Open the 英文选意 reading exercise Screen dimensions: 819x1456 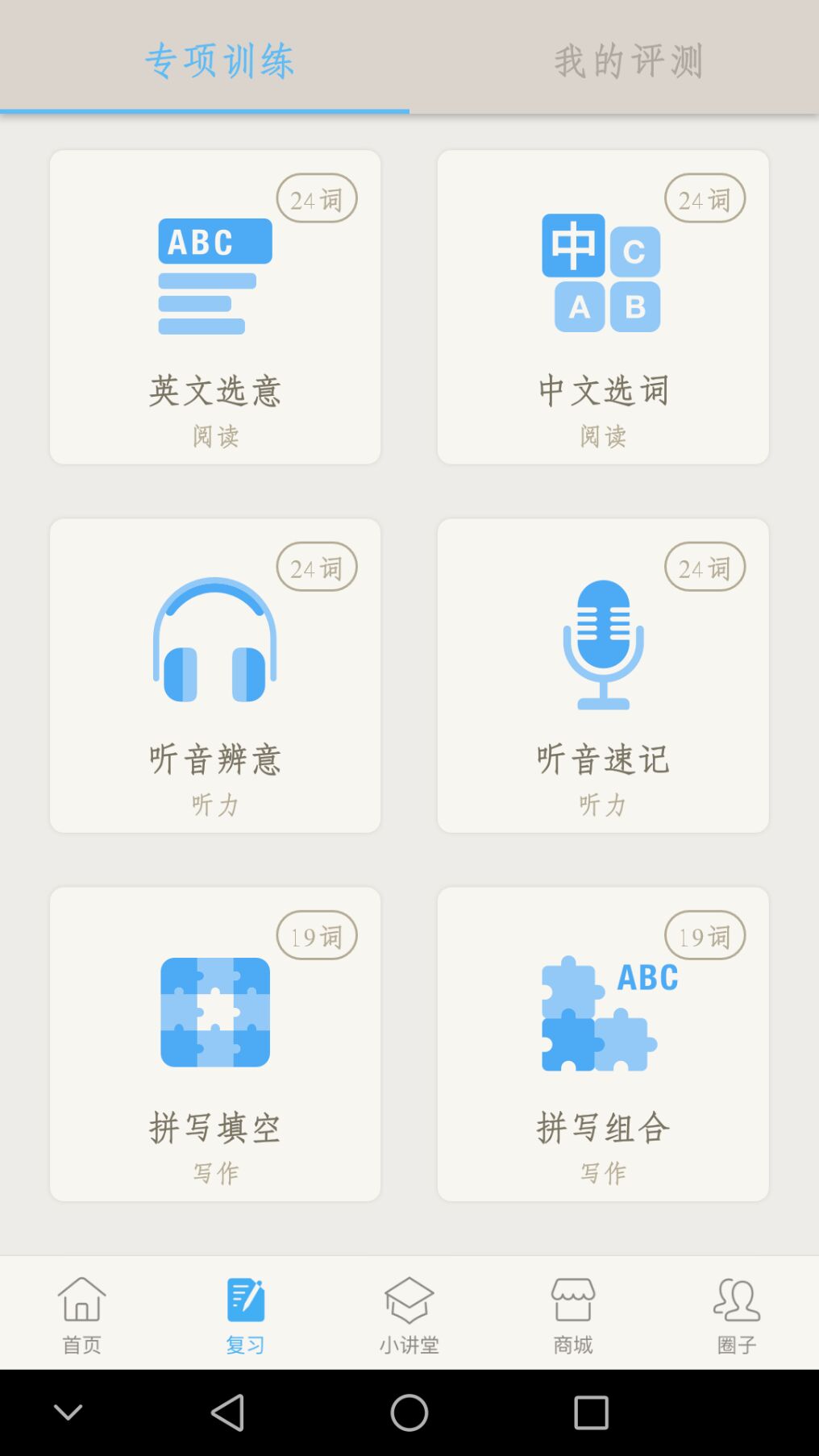click(x=215, y=307)
